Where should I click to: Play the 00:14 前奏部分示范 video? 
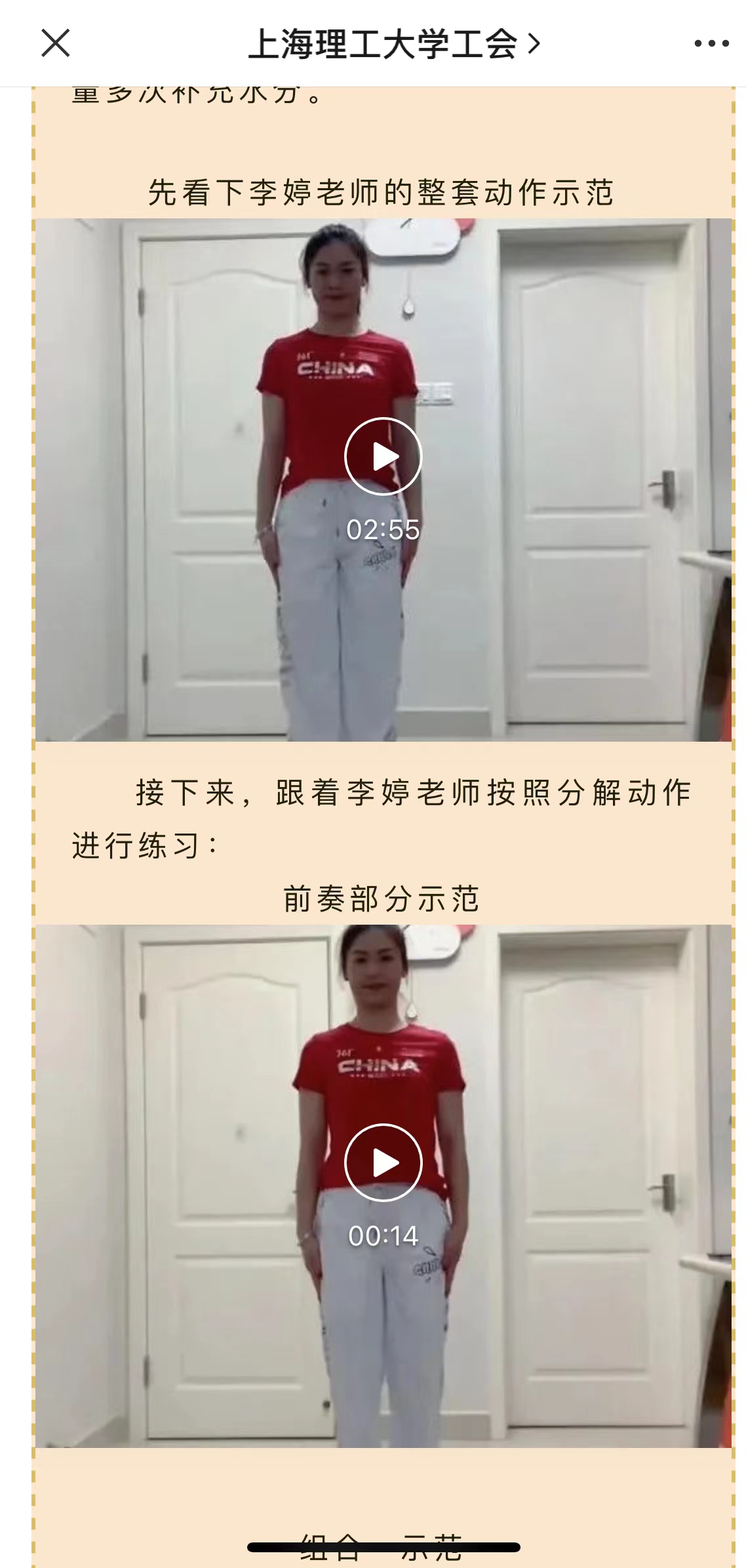(383, 1163)
